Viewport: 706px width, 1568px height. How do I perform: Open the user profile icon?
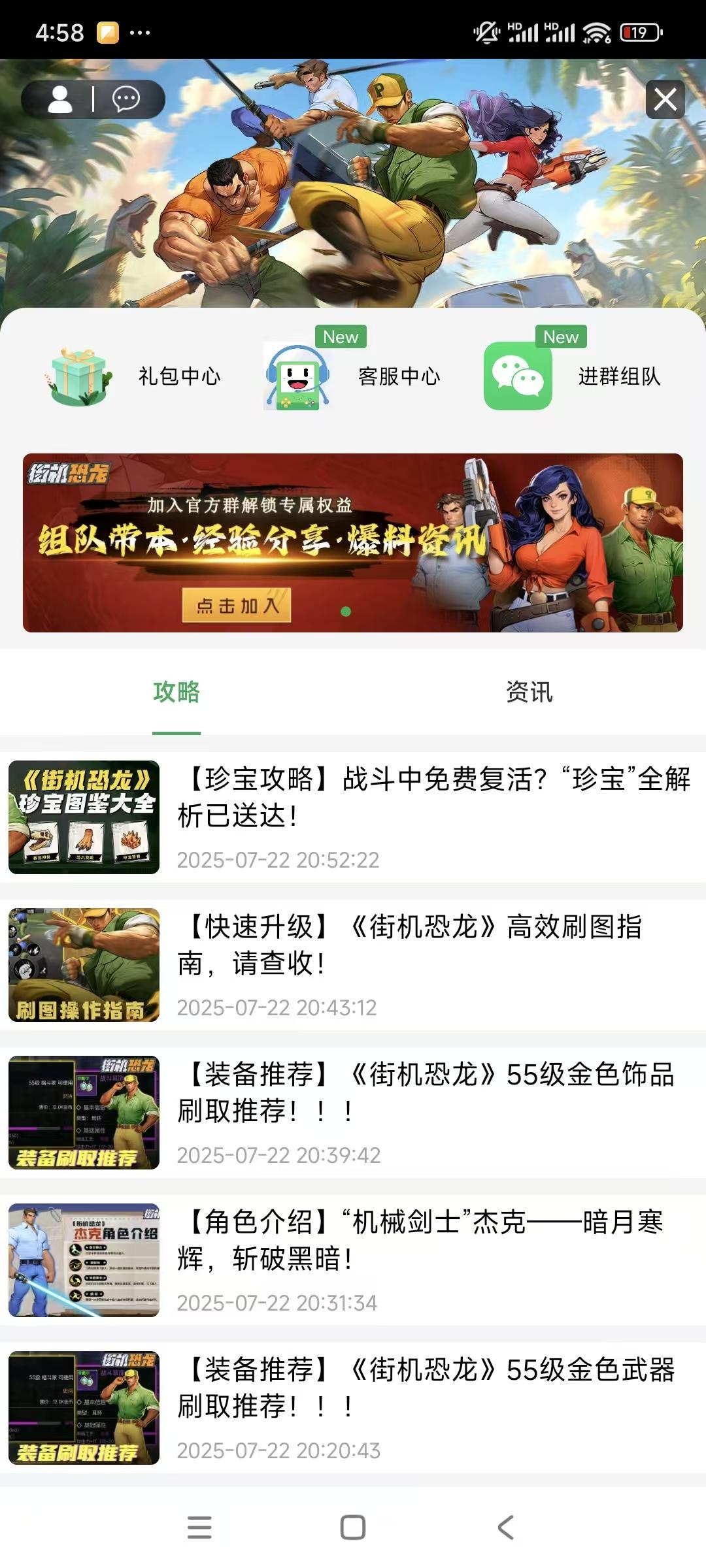[60, 99]
